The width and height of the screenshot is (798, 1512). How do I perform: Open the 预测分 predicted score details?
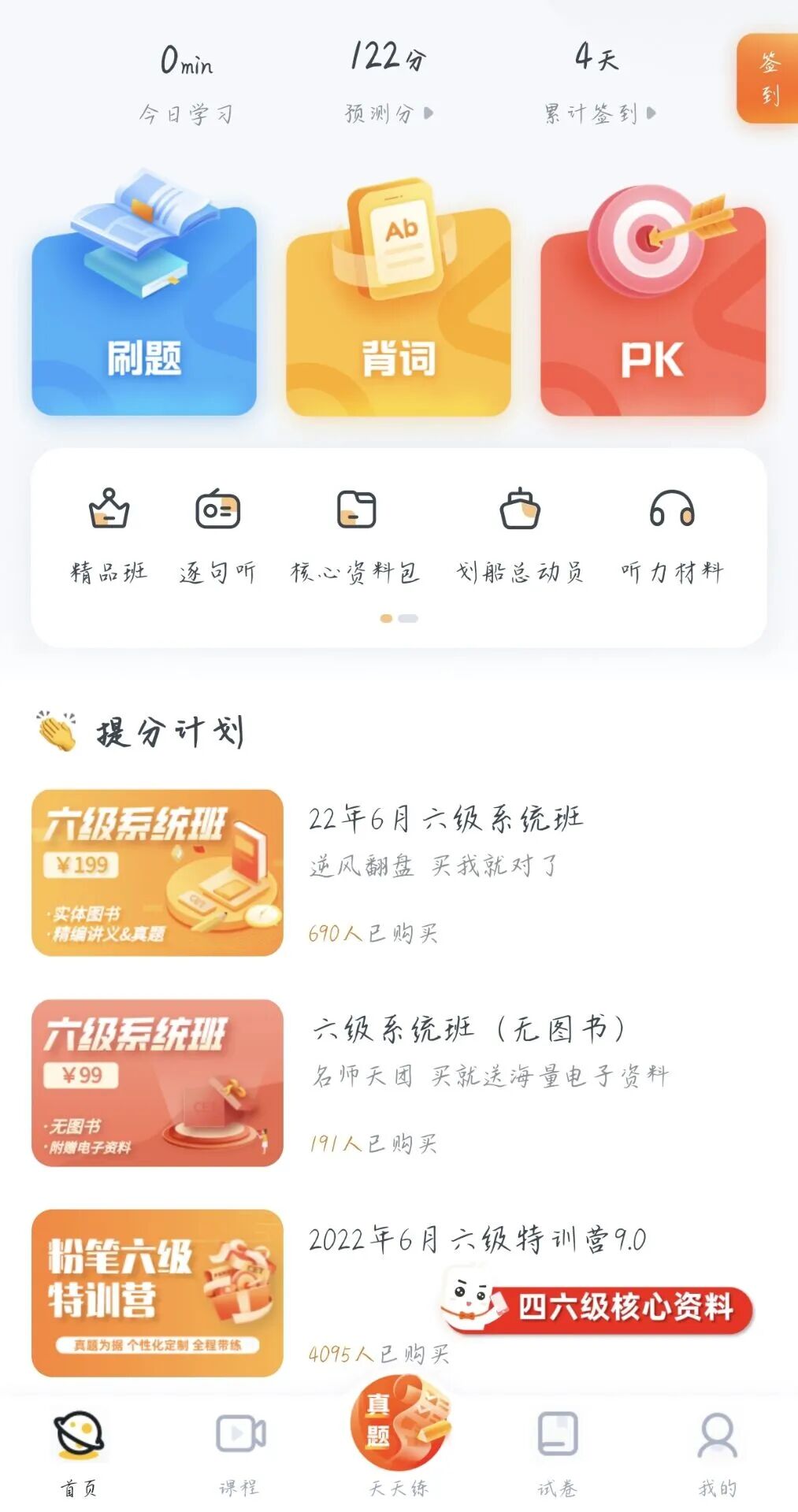[388, 113]
